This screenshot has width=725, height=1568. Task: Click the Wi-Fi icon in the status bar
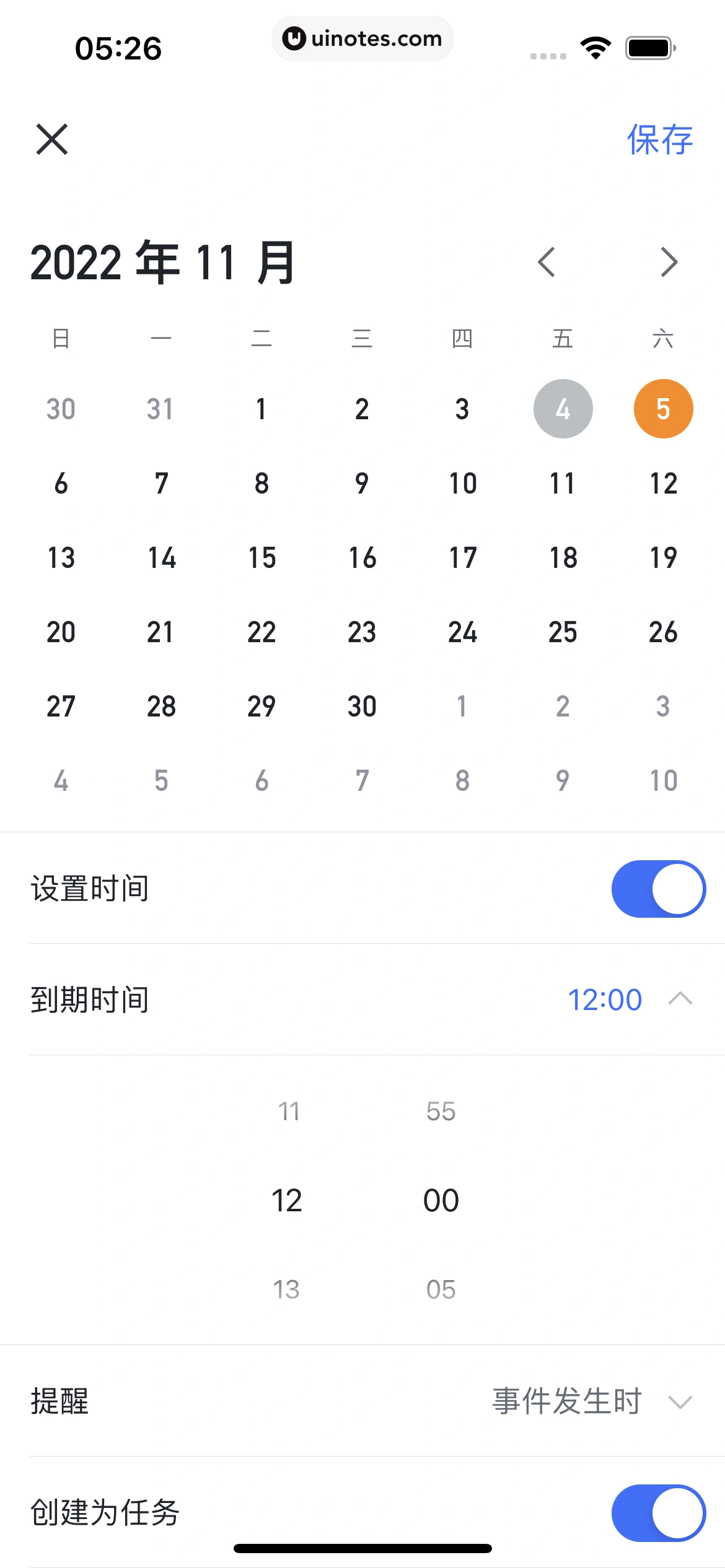[595, 46]
